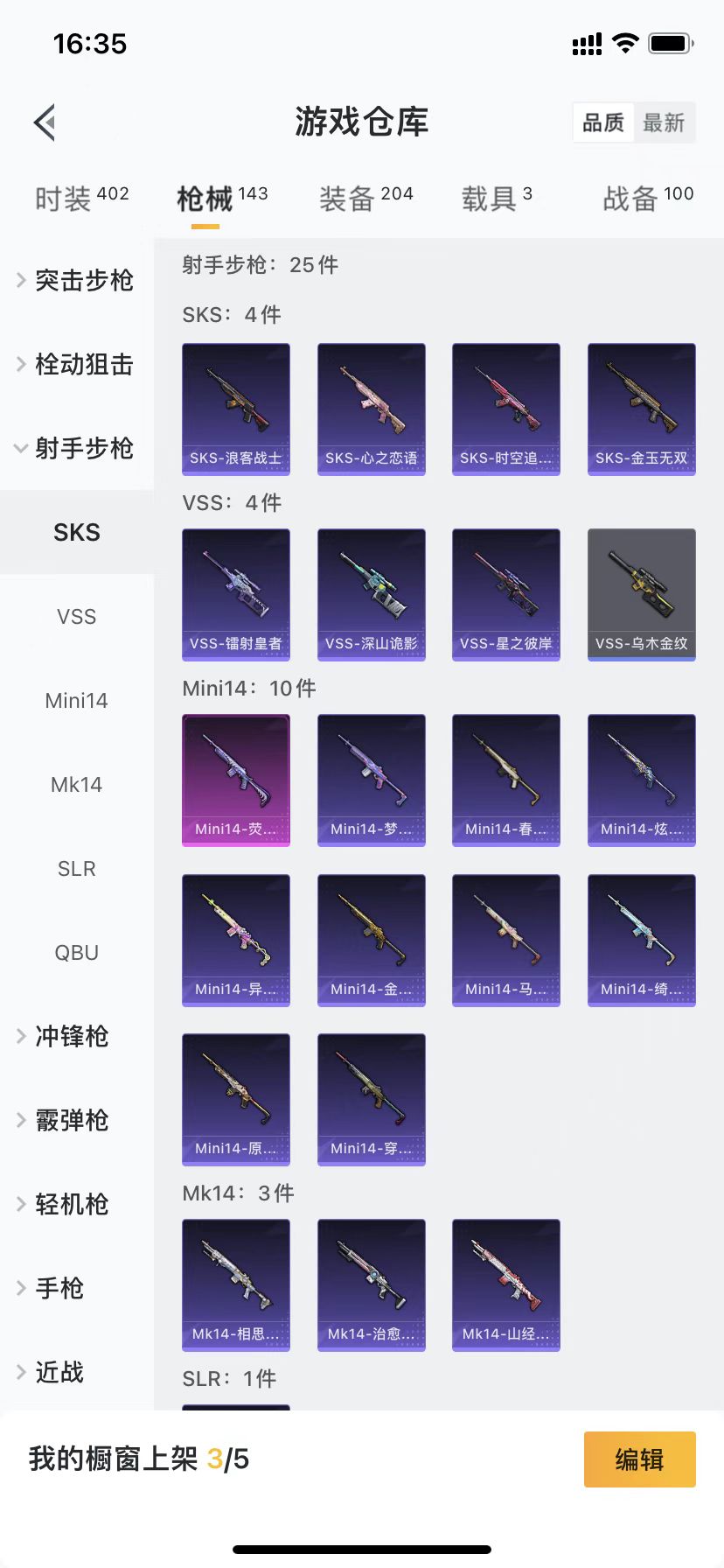View the SKS-金玉无双 skin
This screenshot has height=1568, width=724.
[641, 409]
